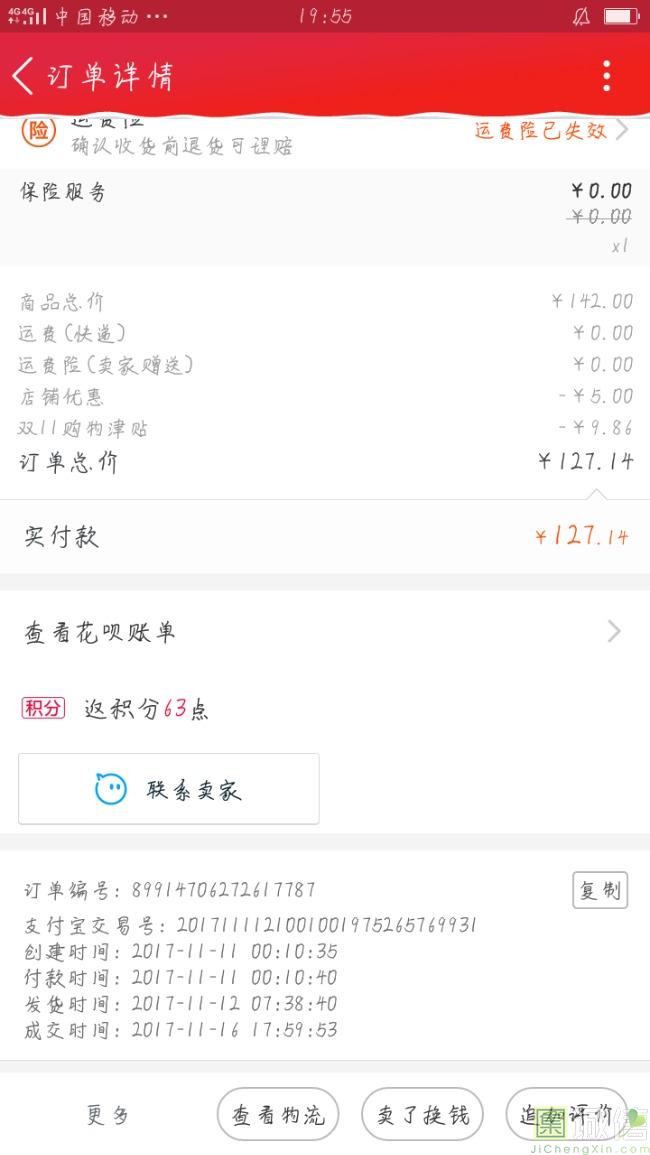Go back from 订单详情
Image resolution: width=650 pixels, height=1155 pixels.
[x=23, y=76]
